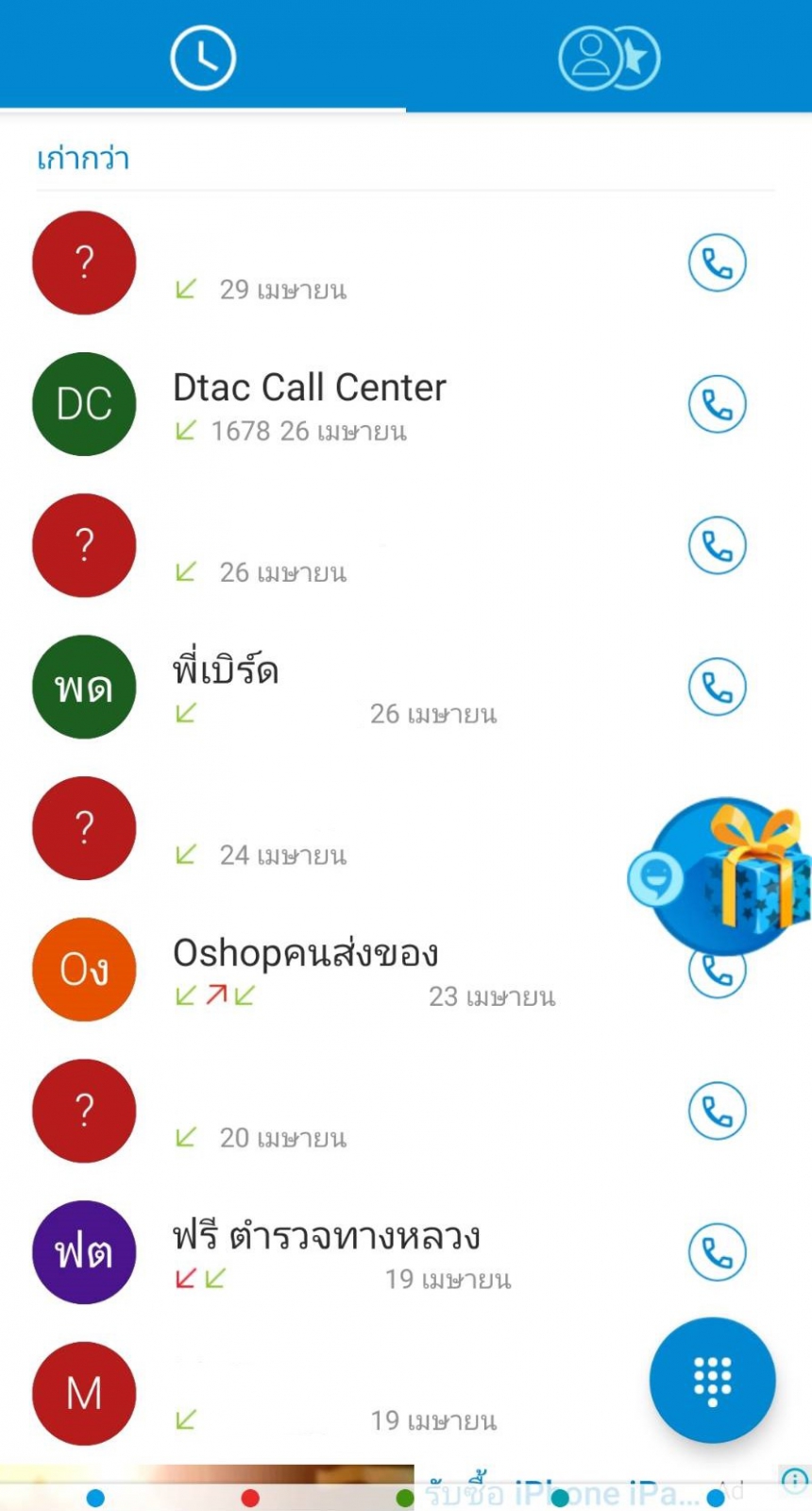Switch to the recent calls clock tab
Screen dimensions: 812x1511
click(203, 58)
